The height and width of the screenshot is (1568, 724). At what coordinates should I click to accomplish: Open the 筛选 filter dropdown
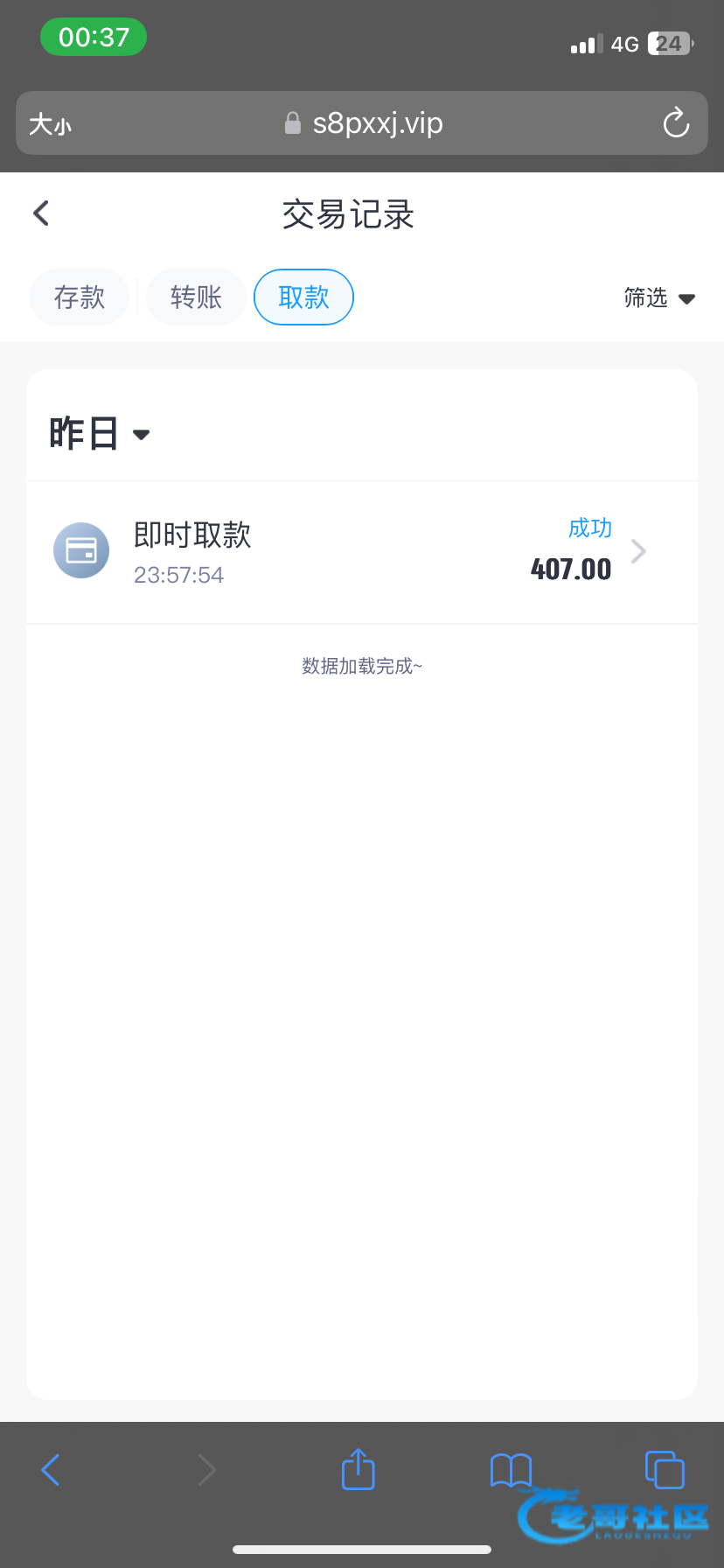(x=659, y=298)
